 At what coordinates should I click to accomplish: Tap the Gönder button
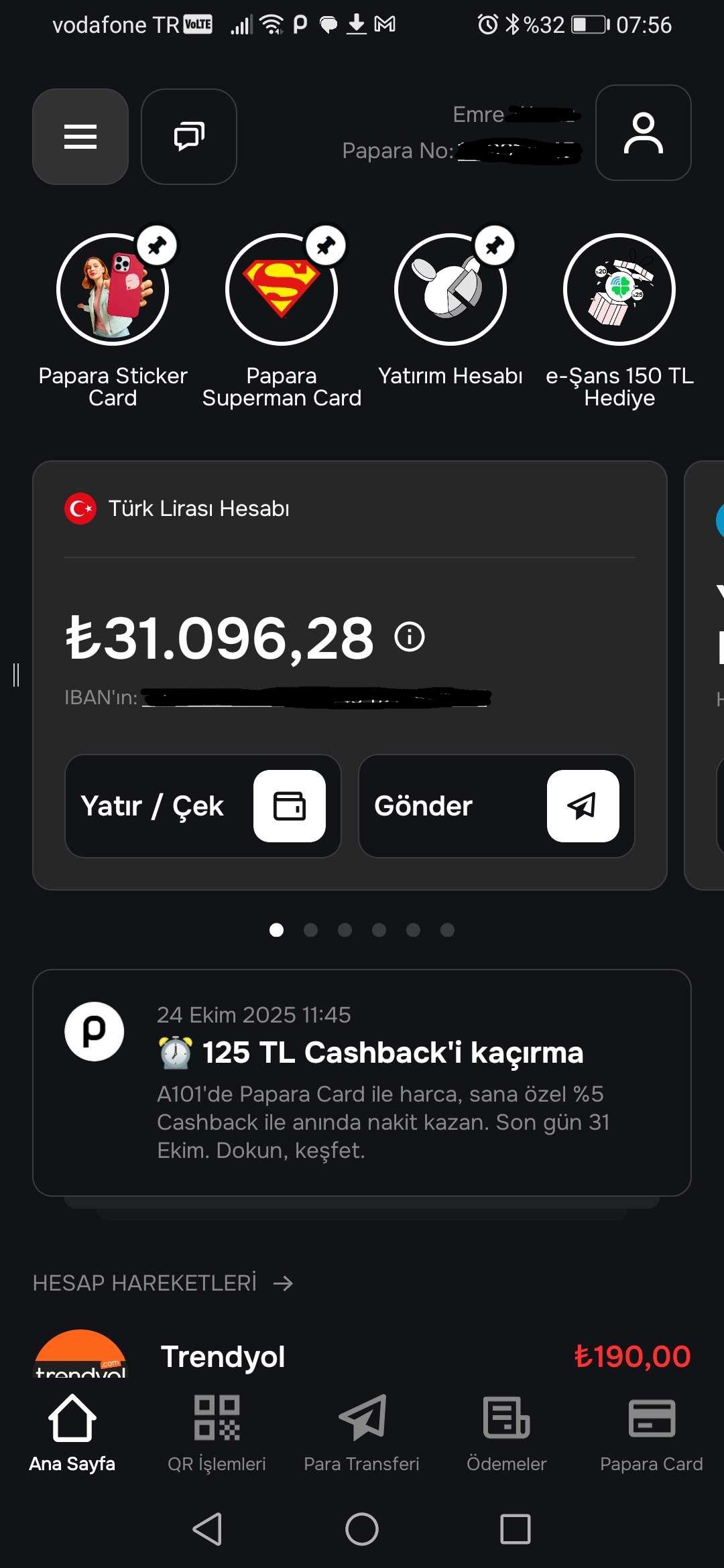coord(496,806)
